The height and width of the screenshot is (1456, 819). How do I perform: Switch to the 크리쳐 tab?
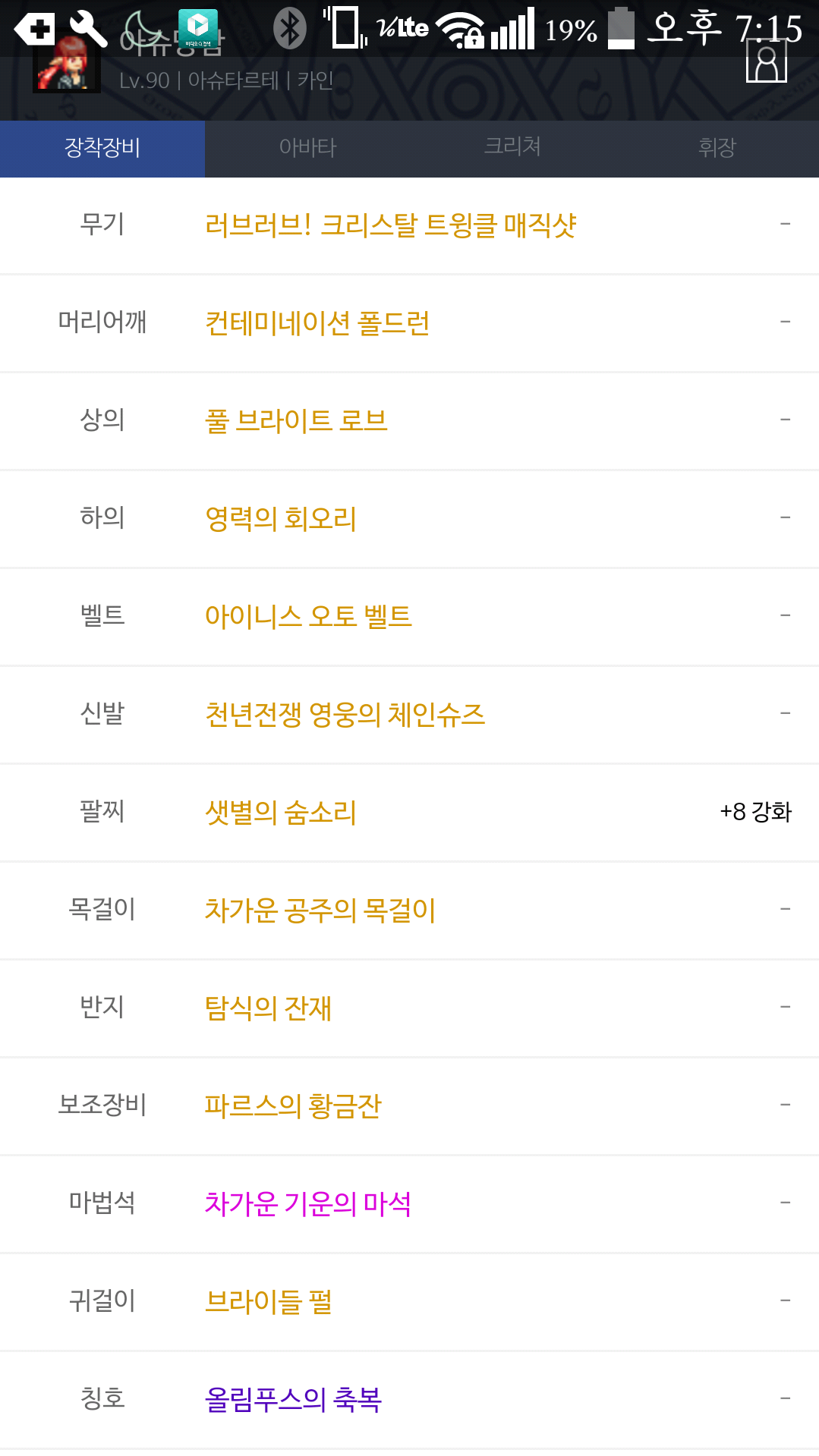512,147
